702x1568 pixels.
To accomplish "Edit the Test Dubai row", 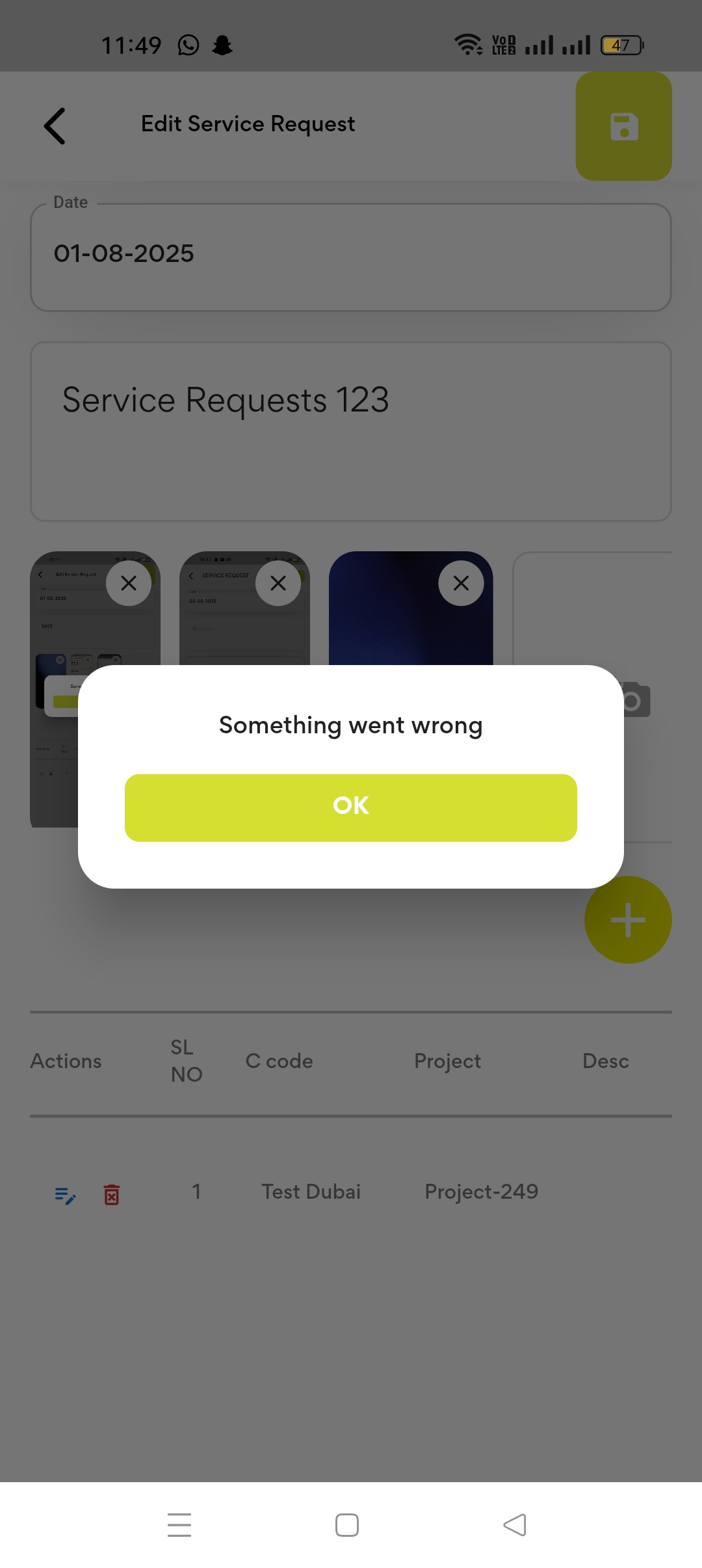I will [x=65, y=1195].
